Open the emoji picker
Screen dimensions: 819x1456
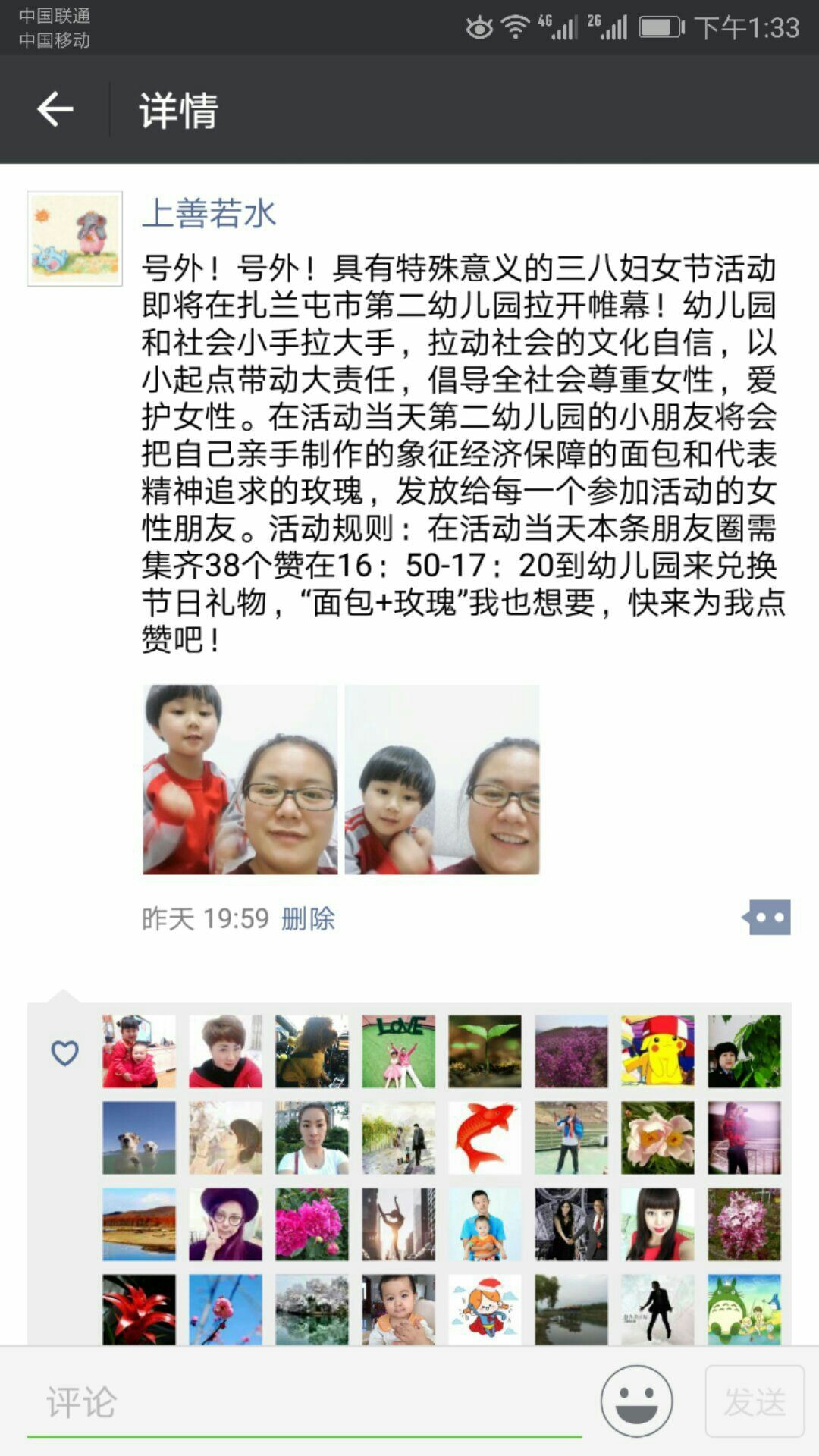(636, 1401)
